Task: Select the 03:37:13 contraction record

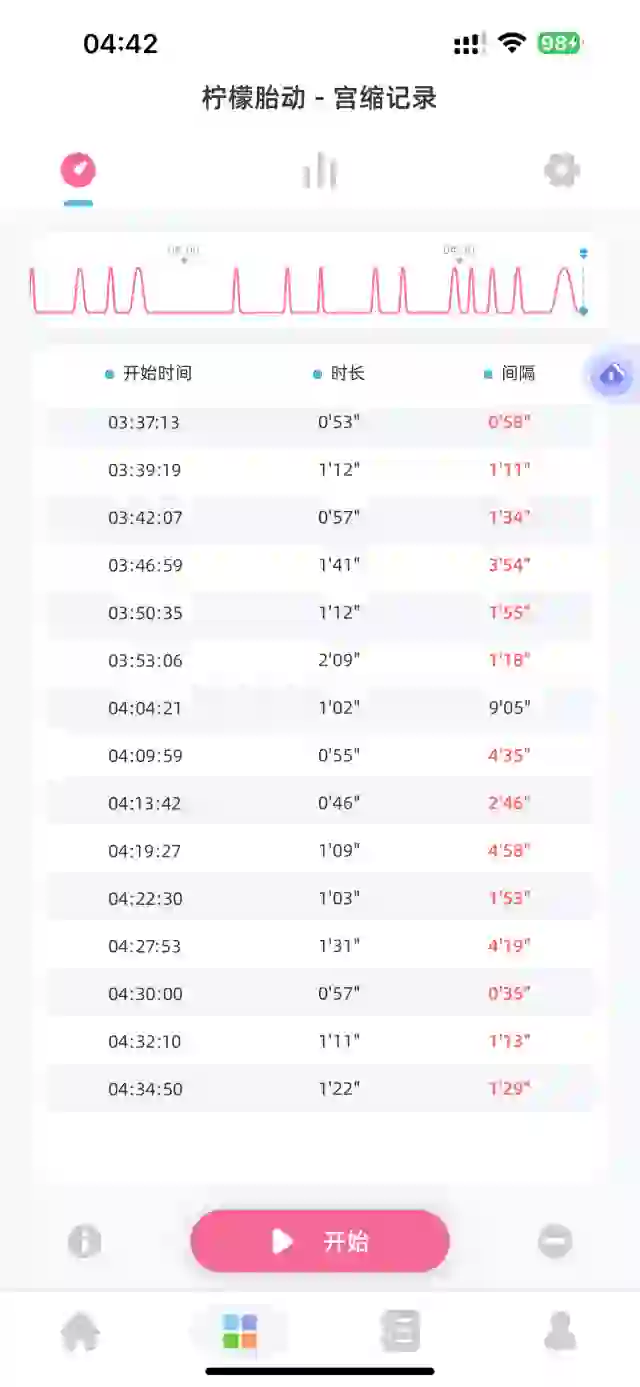Action: tap(320, 422)
